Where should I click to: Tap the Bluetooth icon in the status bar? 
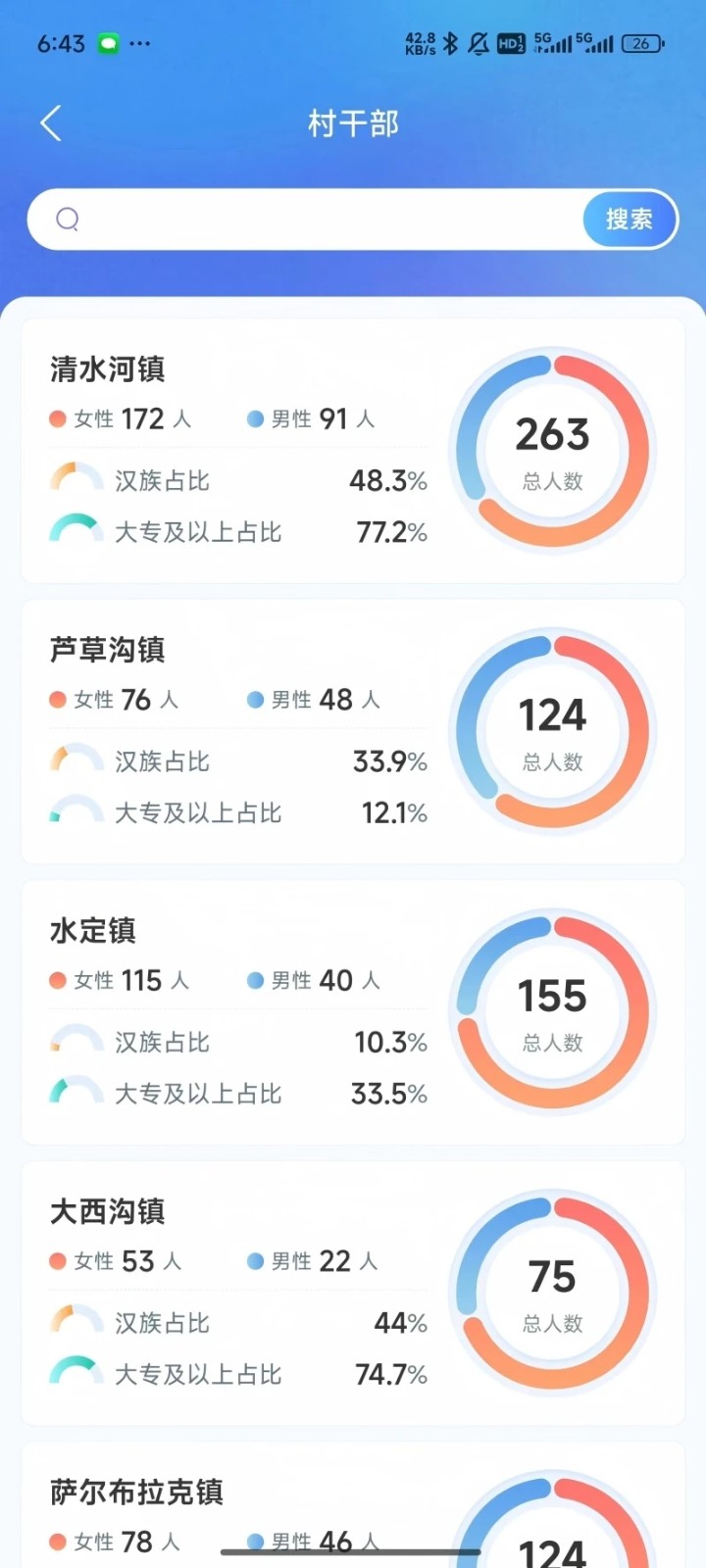[448, 43]
